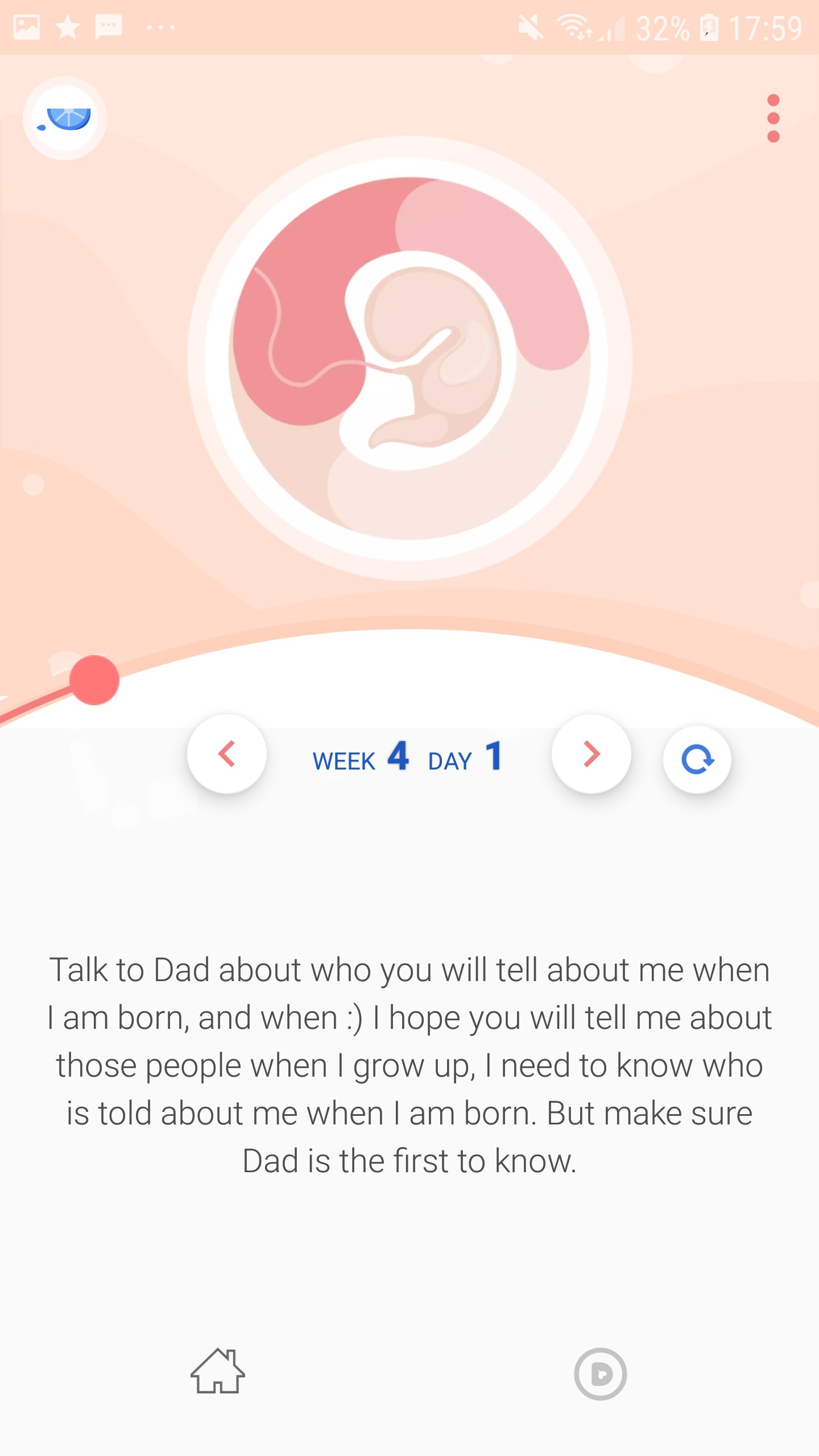Image resolution: width=819 pixels, height=1456 pixels.
Task: Switch to the circular D tab
Action: tap(600, 1374)
